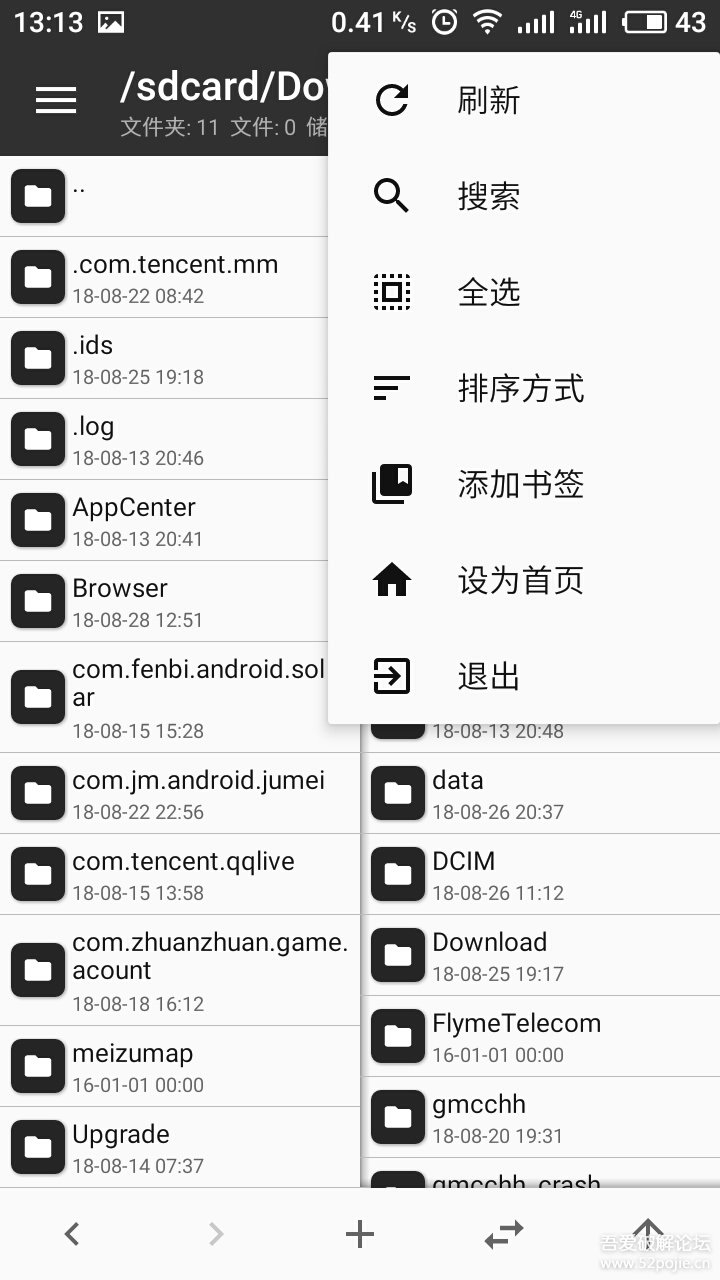720x1280 pixels.
Task: Open the FlymeTelecom folder
Action: coord(516,1036)
